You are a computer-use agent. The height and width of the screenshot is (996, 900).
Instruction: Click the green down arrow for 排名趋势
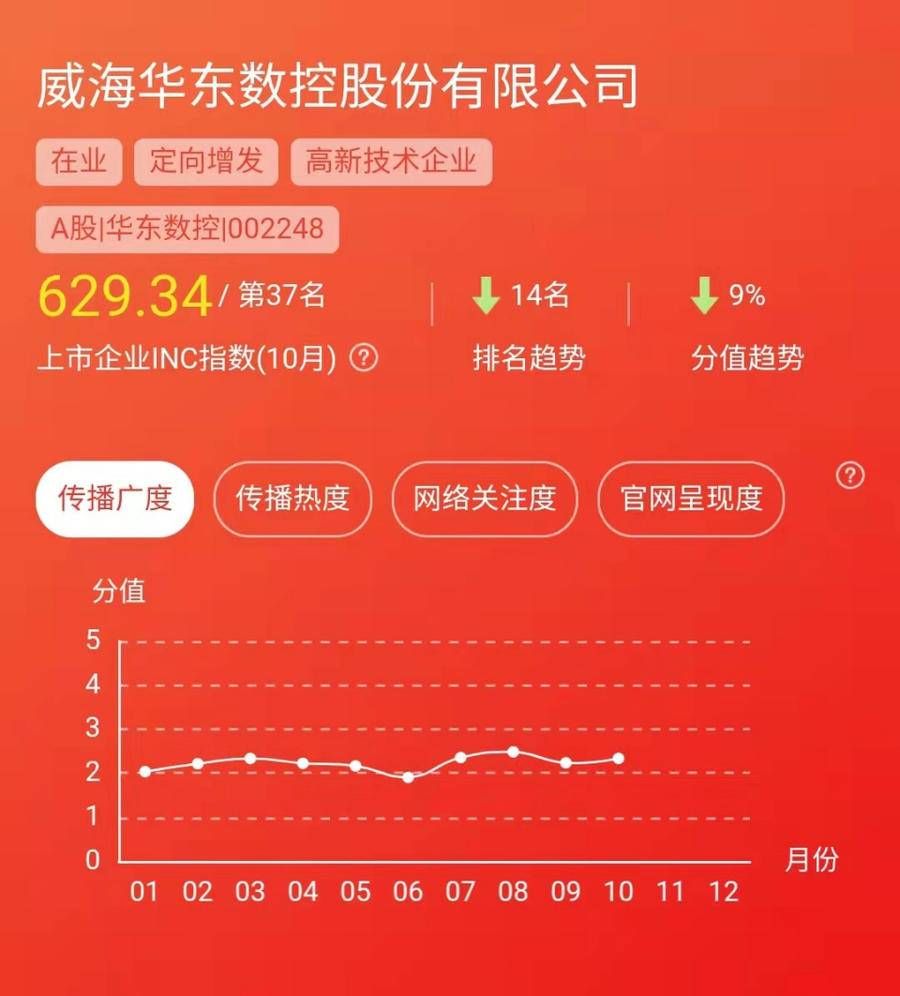[x=487, y=294]
